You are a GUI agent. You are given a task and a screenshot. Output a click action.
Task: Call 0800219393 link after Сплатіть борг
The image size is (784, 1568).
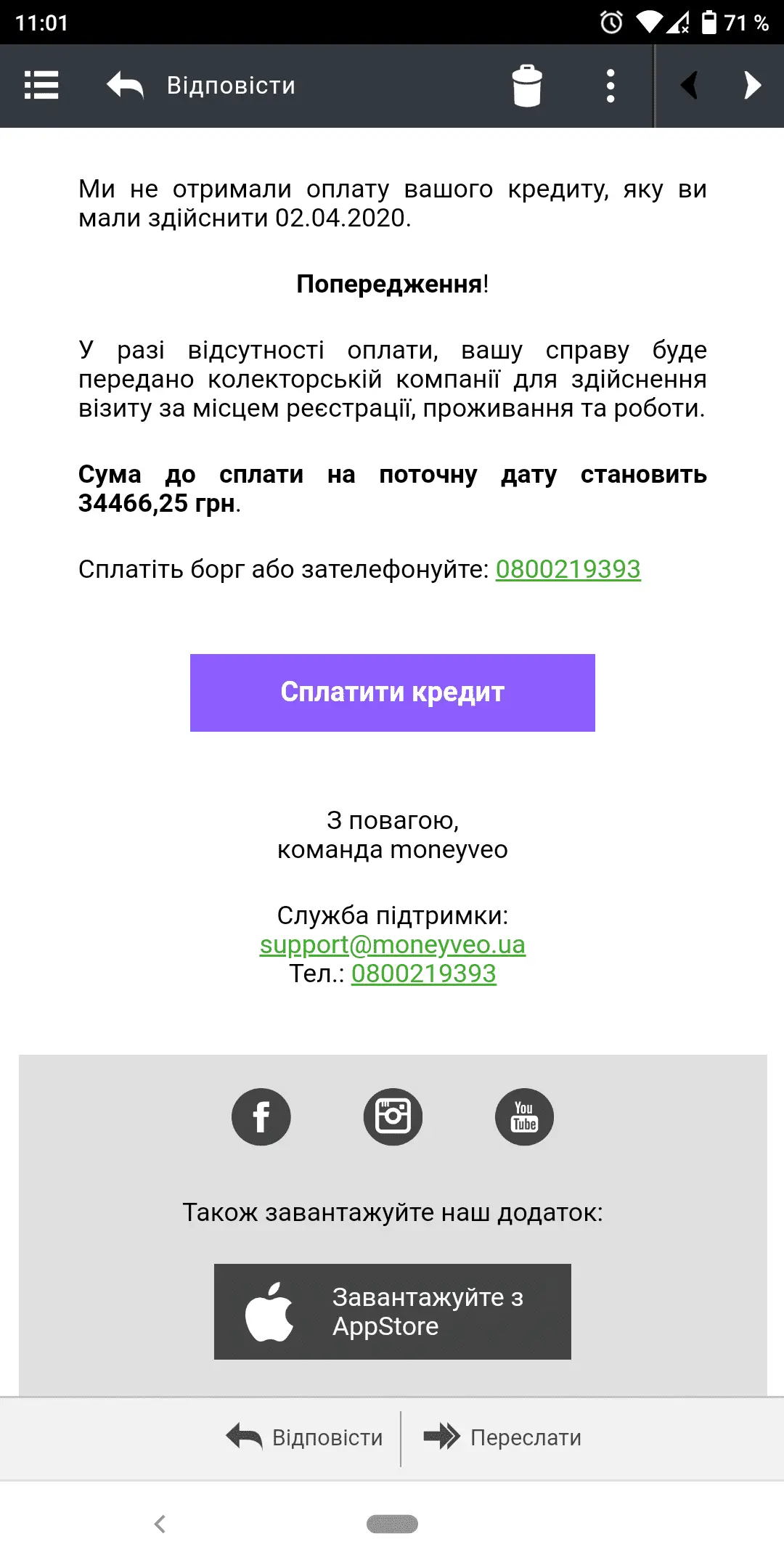point(568,569)
